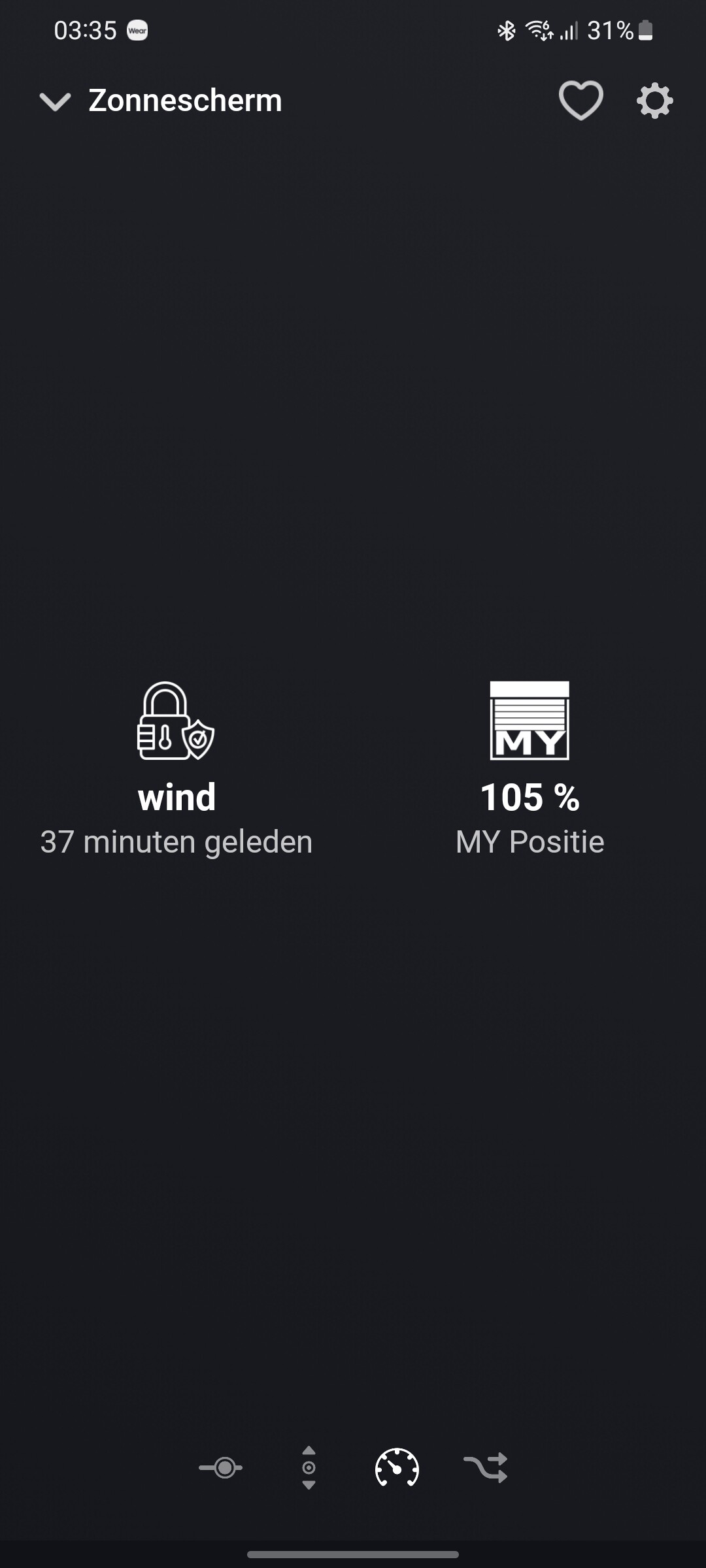Viewport: 706px width, 1568px height.
Task: Collapse the Zonnescherm device view
Action: click(x=55, y=101)
